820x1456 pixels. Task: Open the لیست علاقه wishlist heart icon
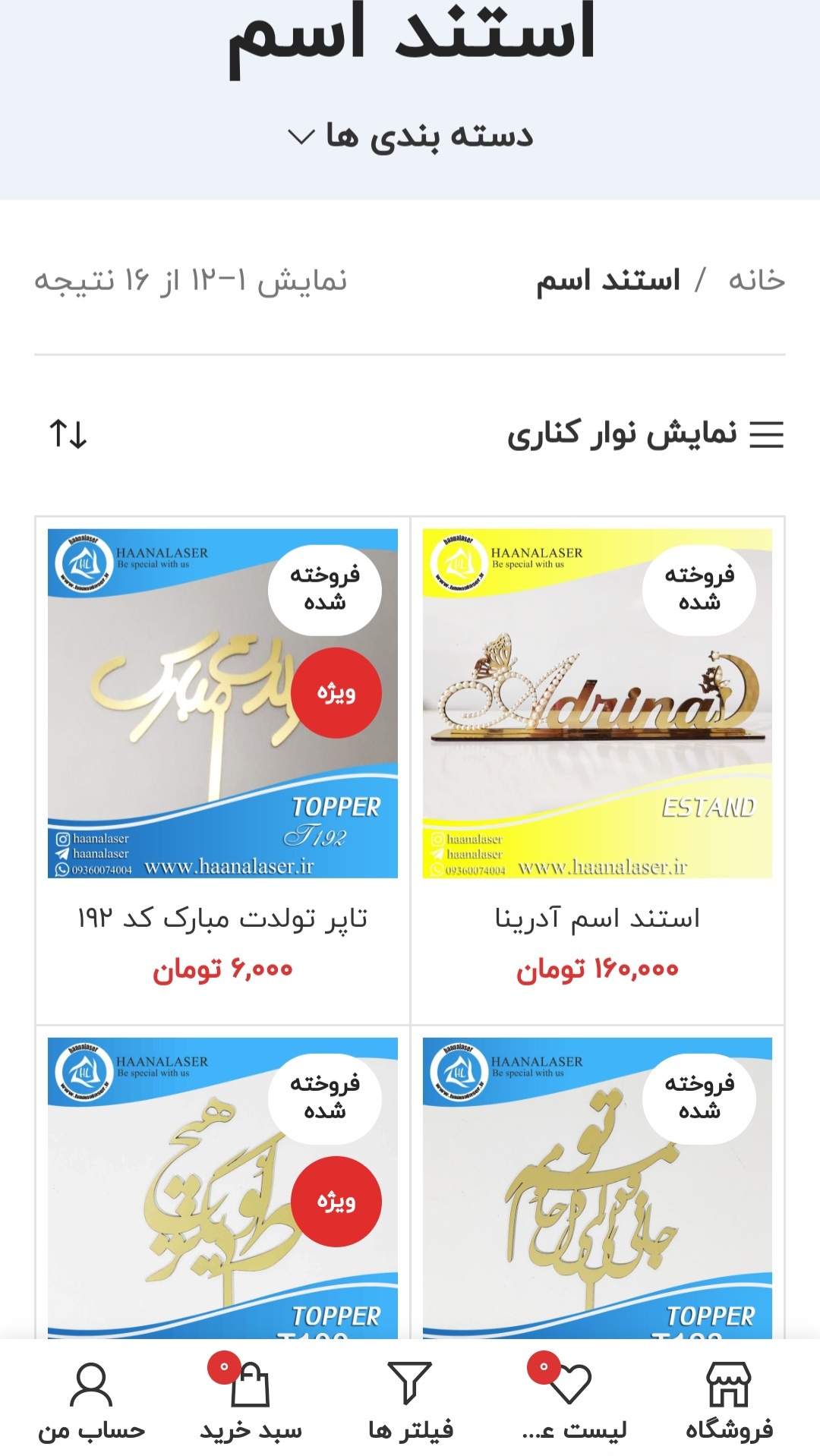[571, 1395]
